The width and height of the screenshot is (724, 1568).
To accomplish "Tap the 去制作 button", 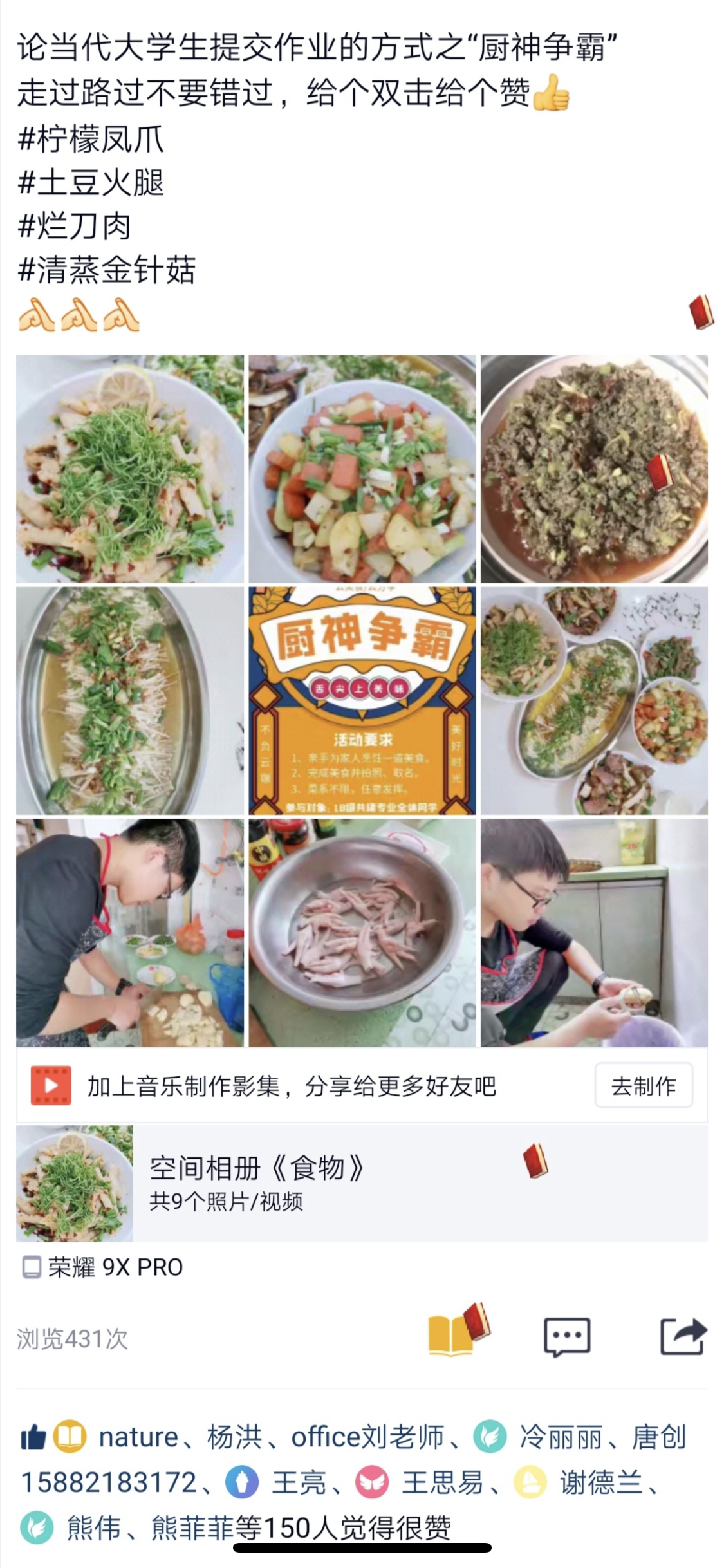I will pyautogui.click(x=643, y=1086).
